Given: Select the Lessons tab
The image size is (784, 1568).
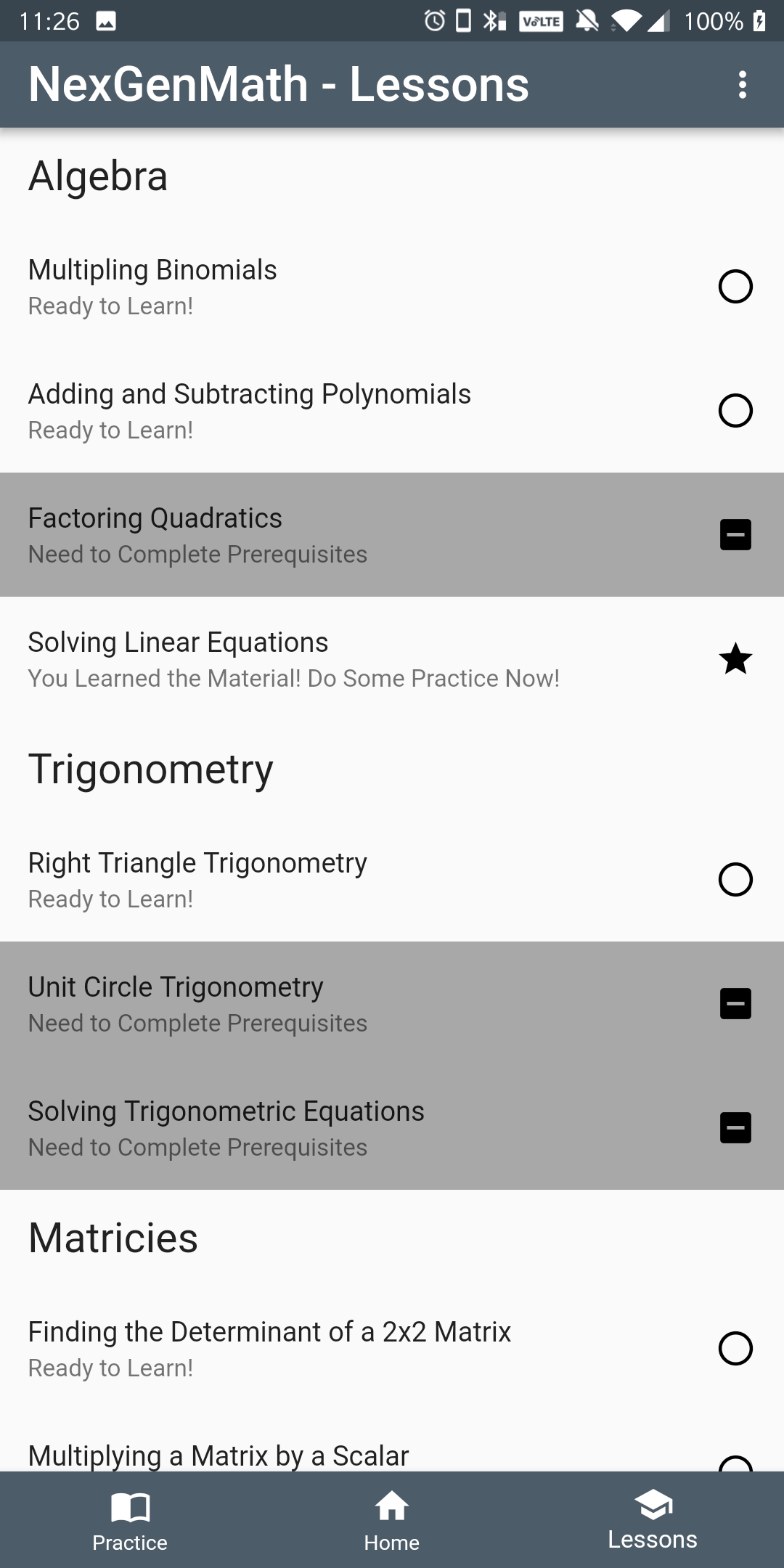Looking at the screenshot, I should point(653,1521).
